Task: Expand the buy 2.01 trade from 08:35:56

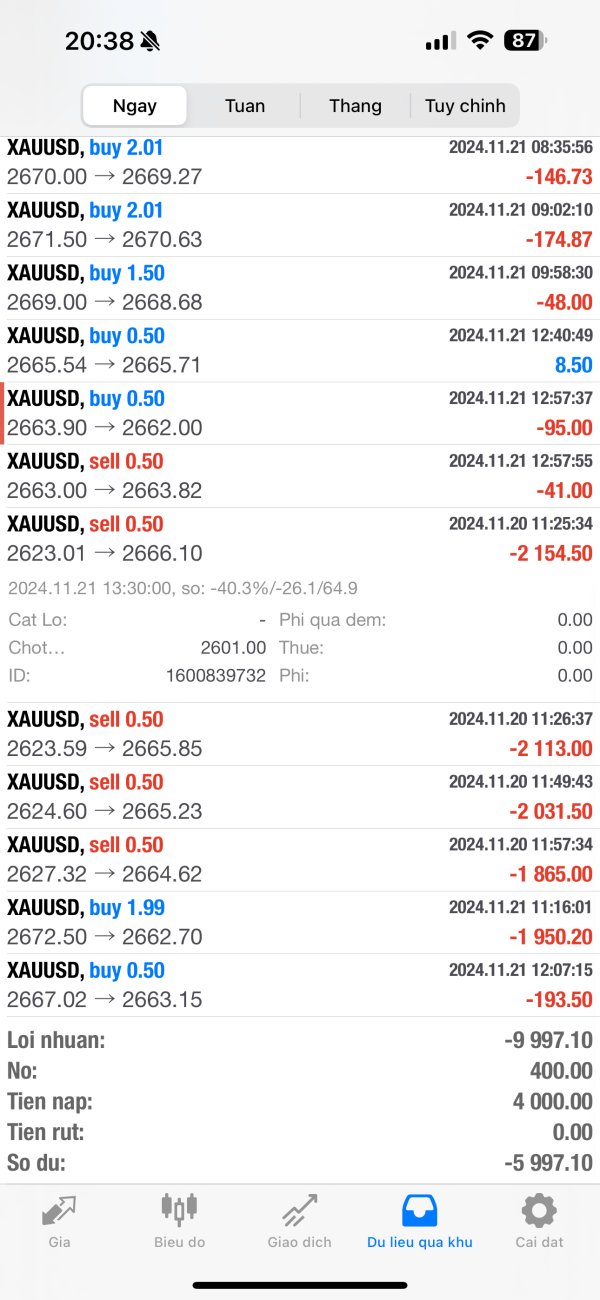Action: 300,162
